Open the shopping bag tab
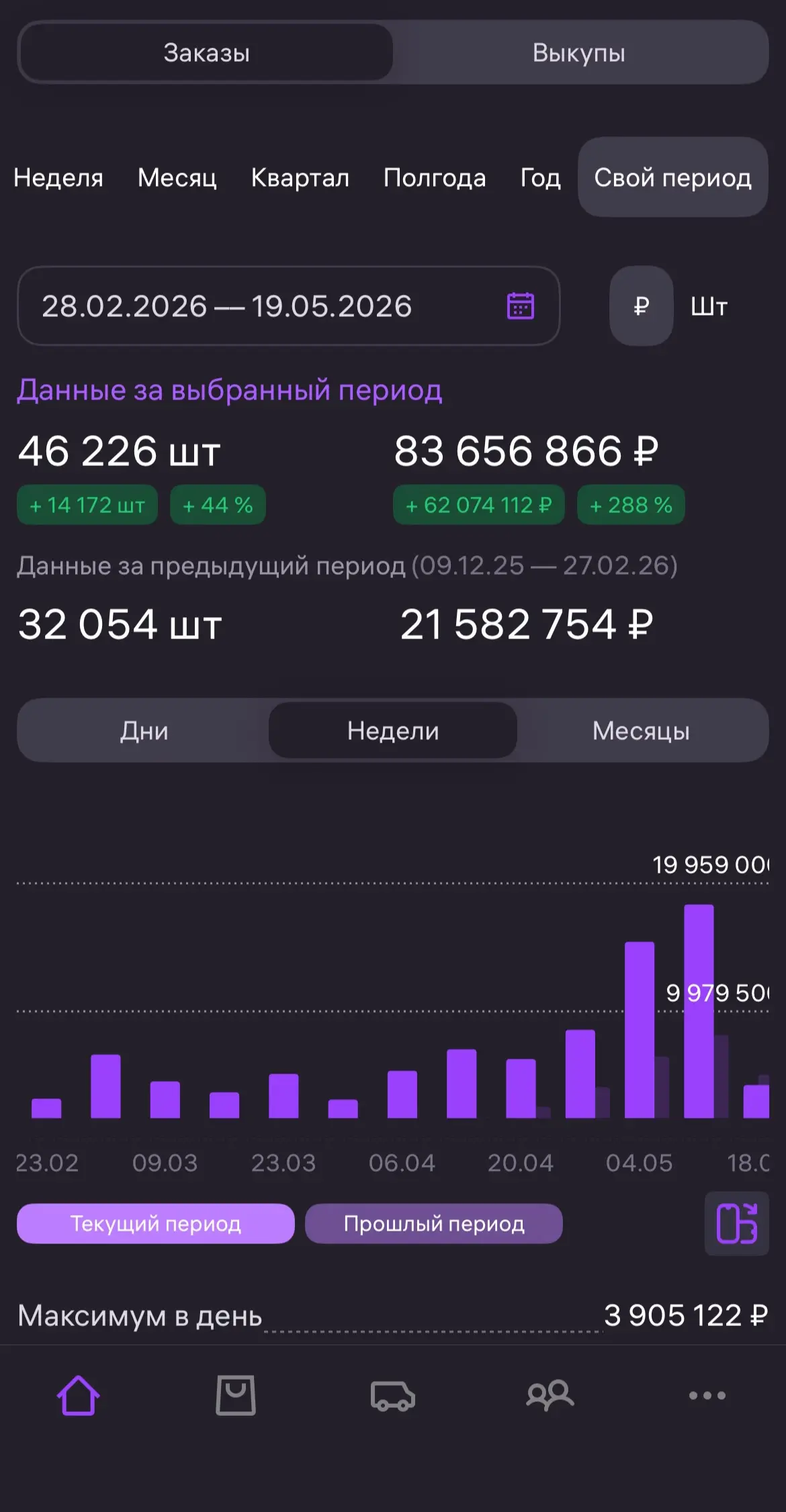This screenshot has height=1512, width=786. [x=236, y=1395]
